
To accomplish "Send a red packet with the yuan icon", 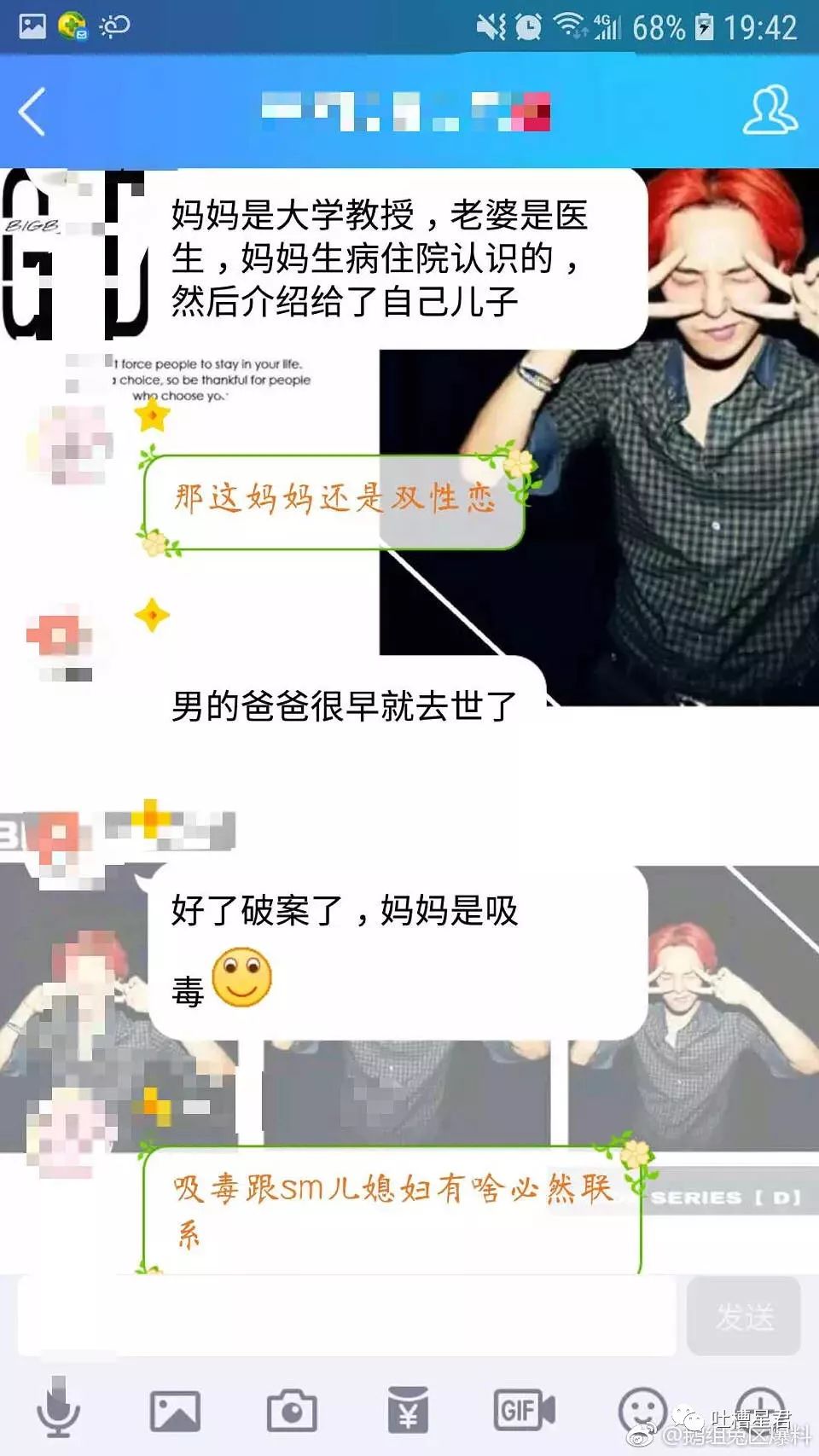I will 408,1410.
